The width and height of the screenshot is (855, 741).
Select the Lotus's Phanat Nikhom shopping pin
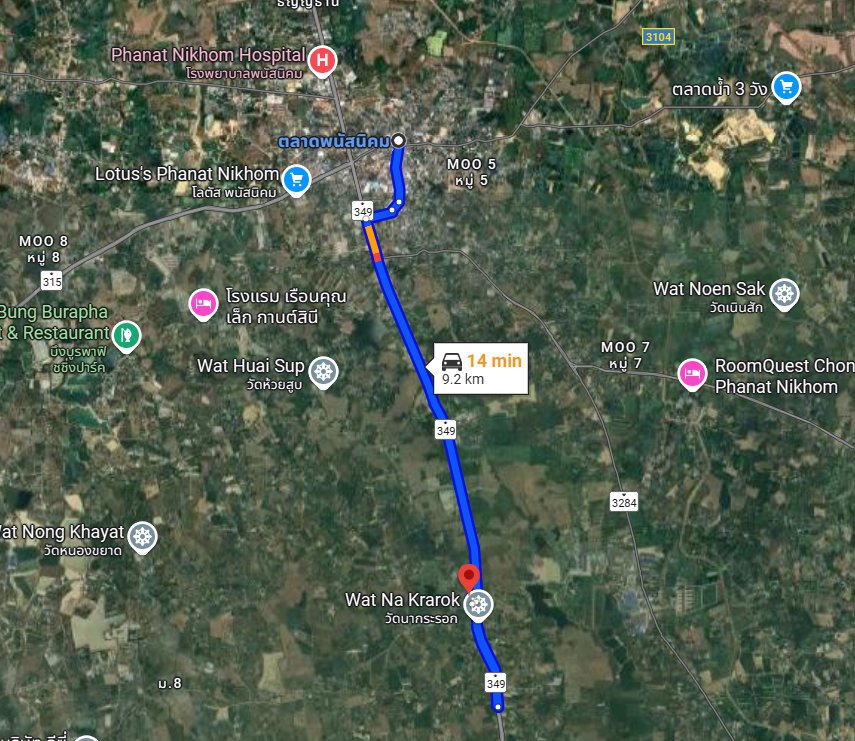tap(295, 180)
